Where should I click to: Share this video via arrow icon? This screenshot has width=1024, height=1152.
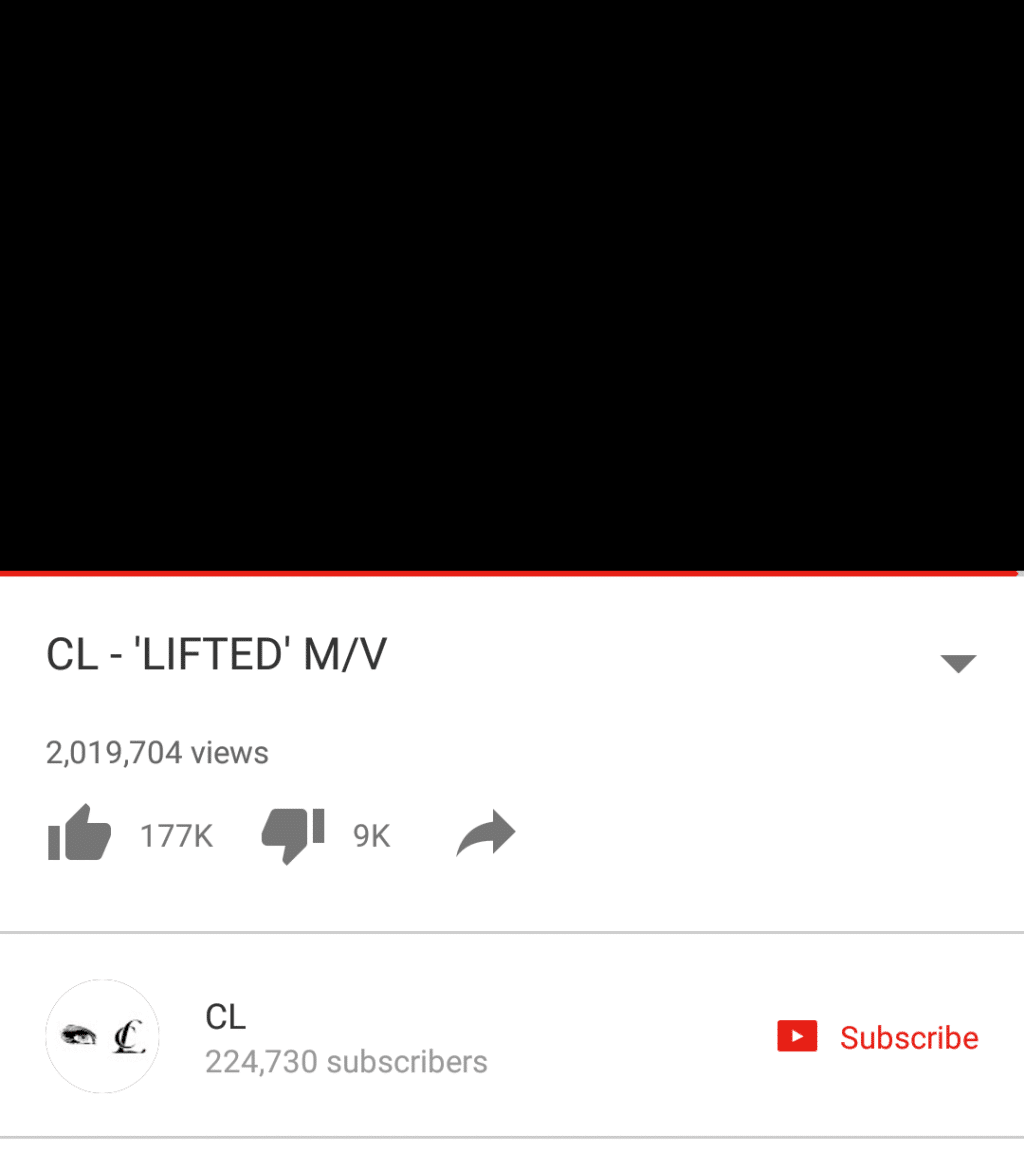(486, 835)
